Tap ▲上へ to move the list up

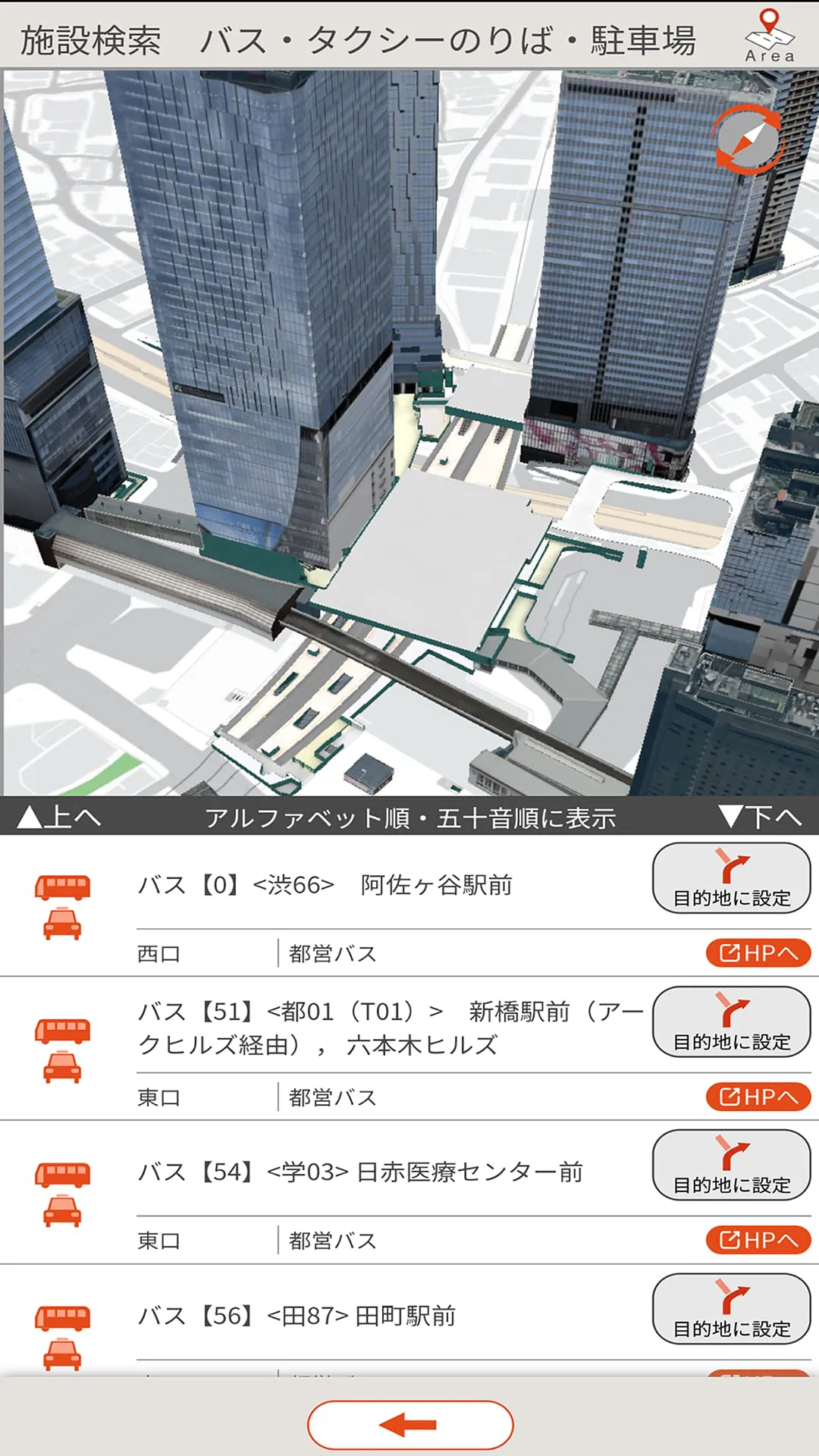coord(59,817)
